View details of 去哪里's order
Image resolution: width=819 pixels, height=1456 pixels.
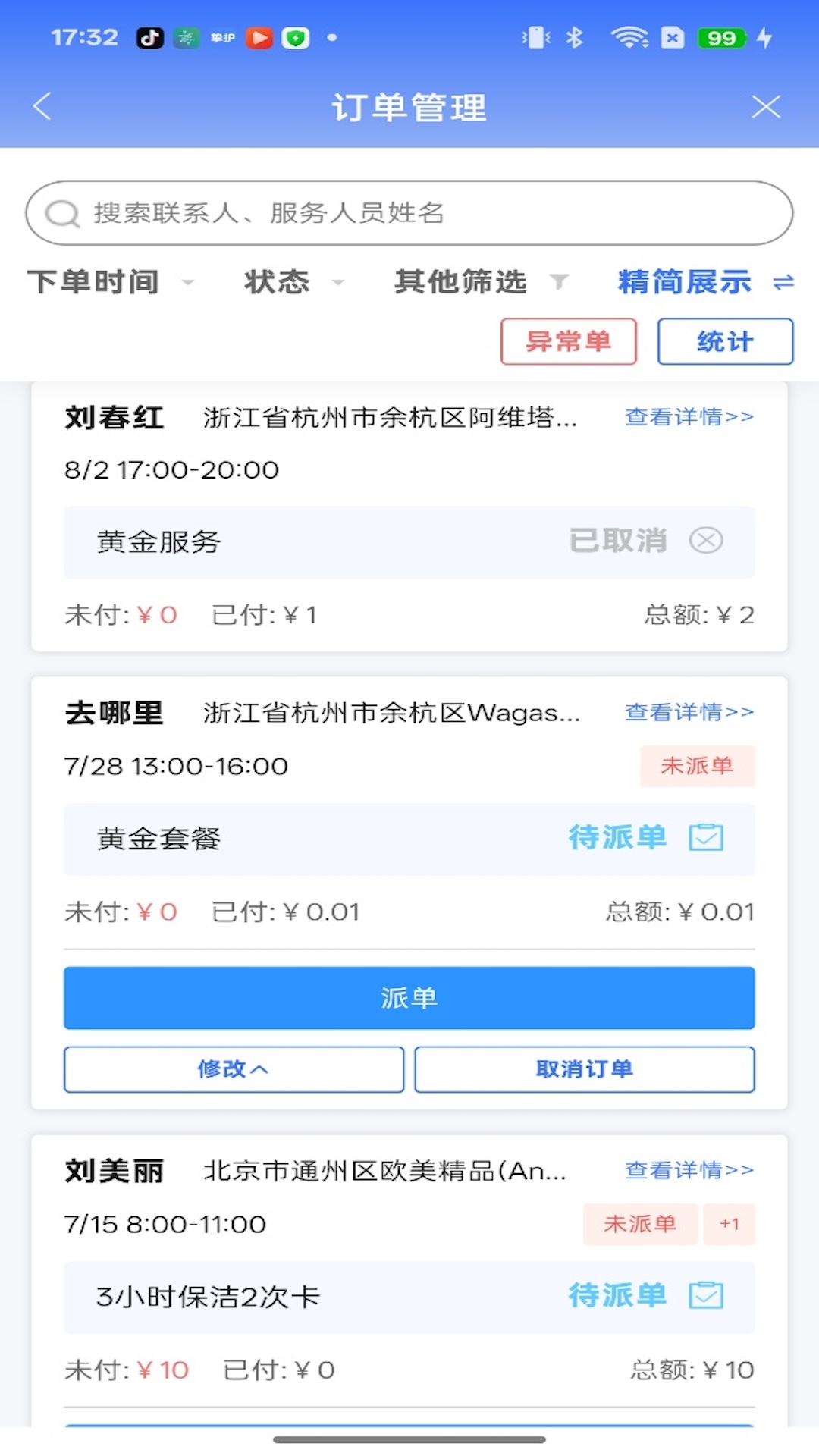(x=689, y=713)
